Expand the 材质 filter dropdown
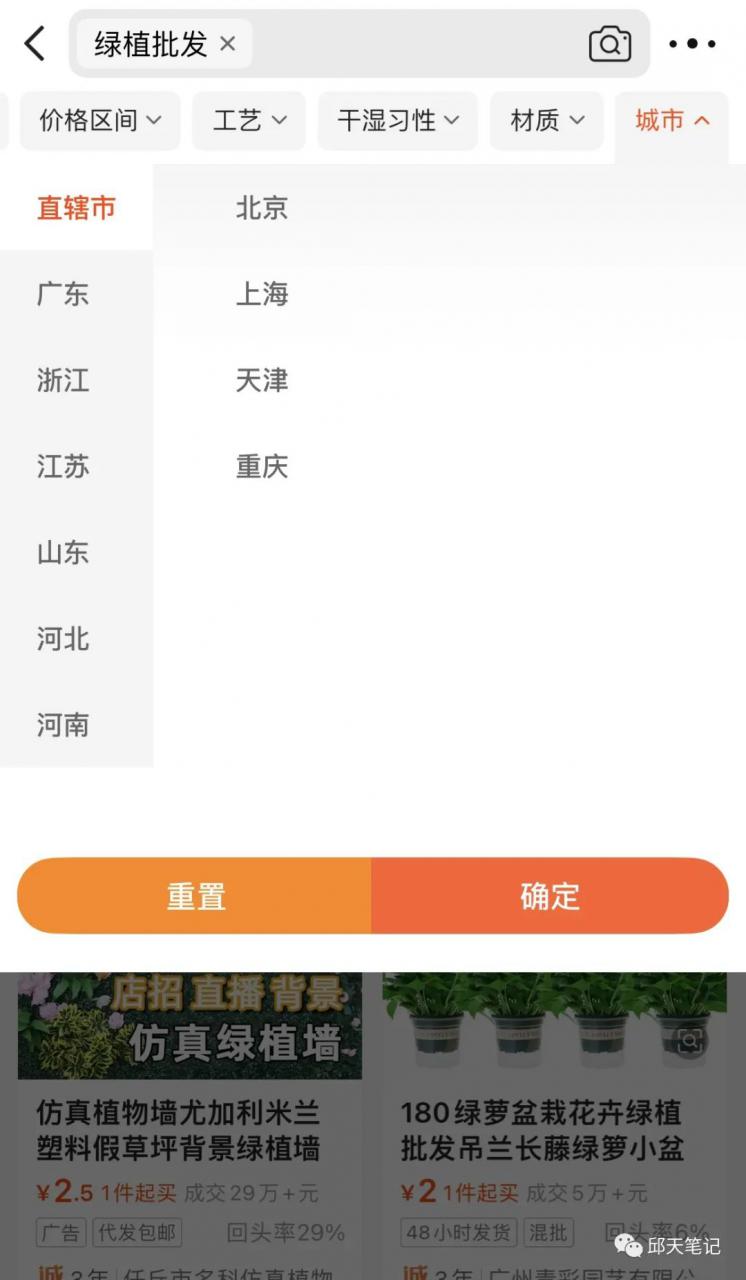The image size is (746, 1280). [546, 121]
